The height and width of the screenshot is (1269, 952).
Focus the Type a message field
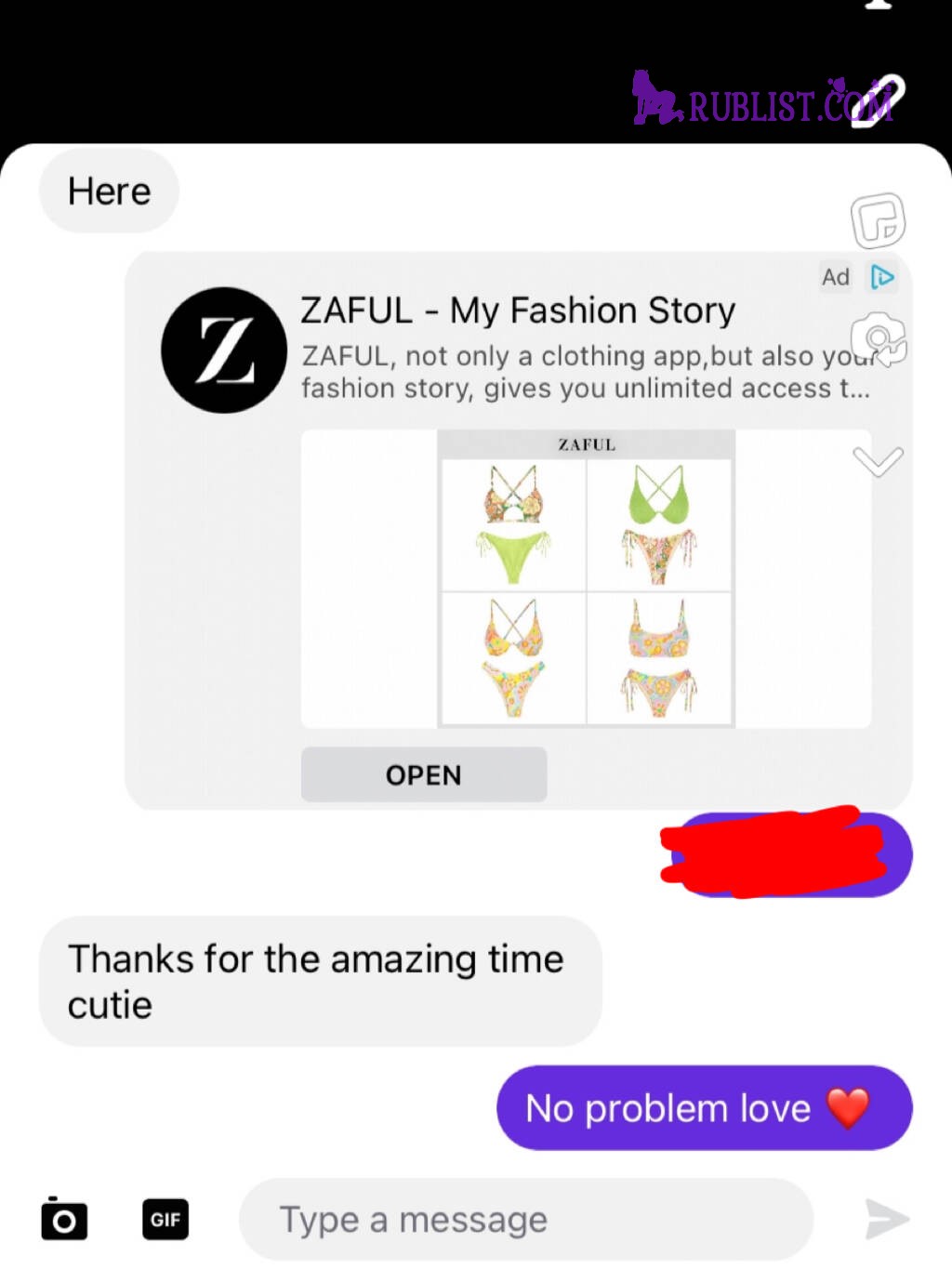(525, 1219)
